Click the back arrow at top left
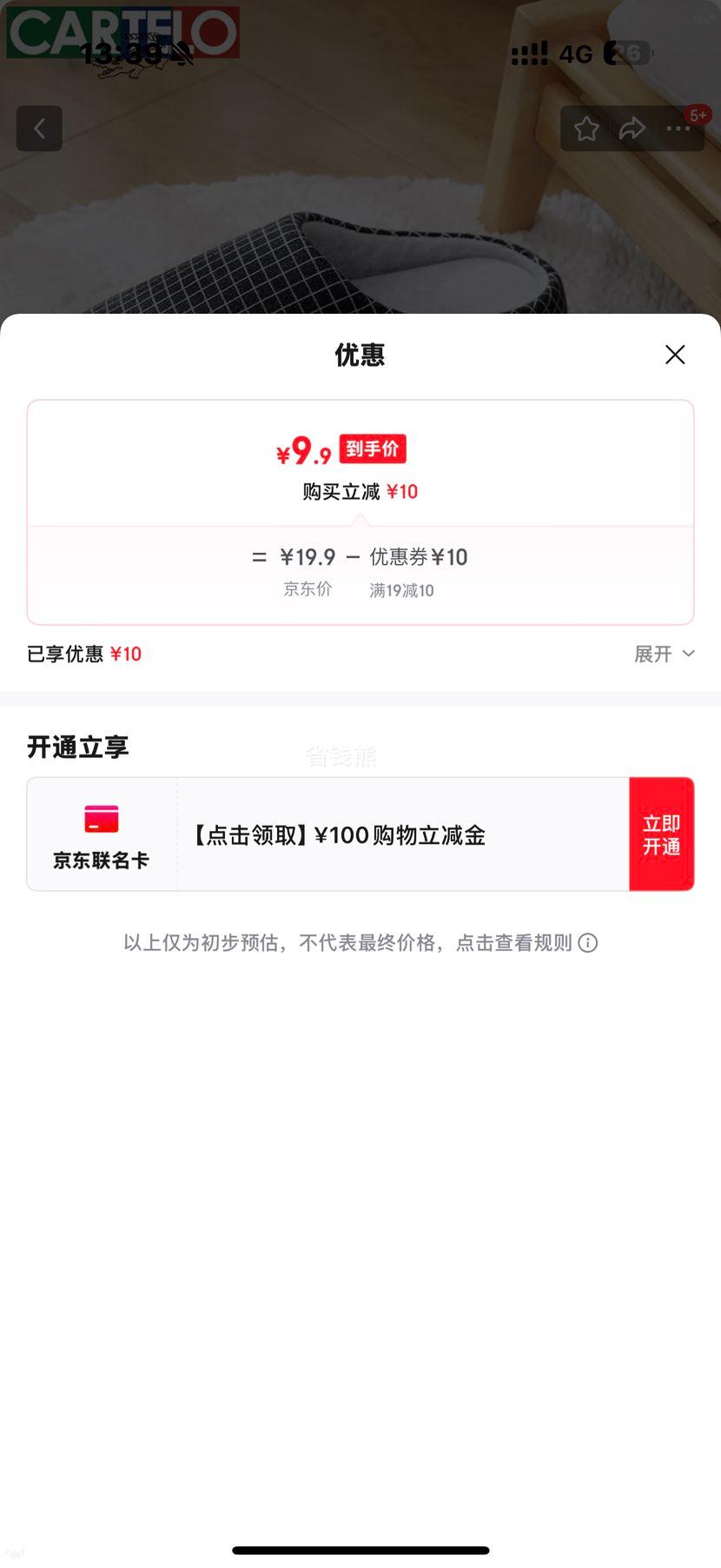The image size is (721, 1568). (39, 129)
